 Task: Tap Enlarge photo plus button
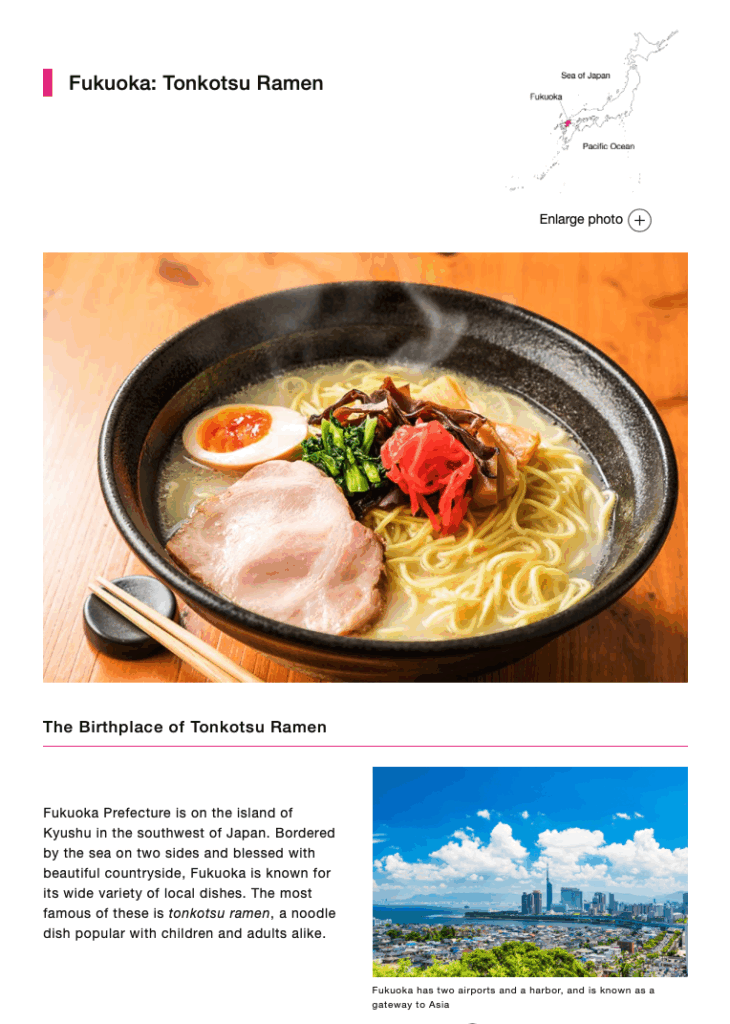639,220
